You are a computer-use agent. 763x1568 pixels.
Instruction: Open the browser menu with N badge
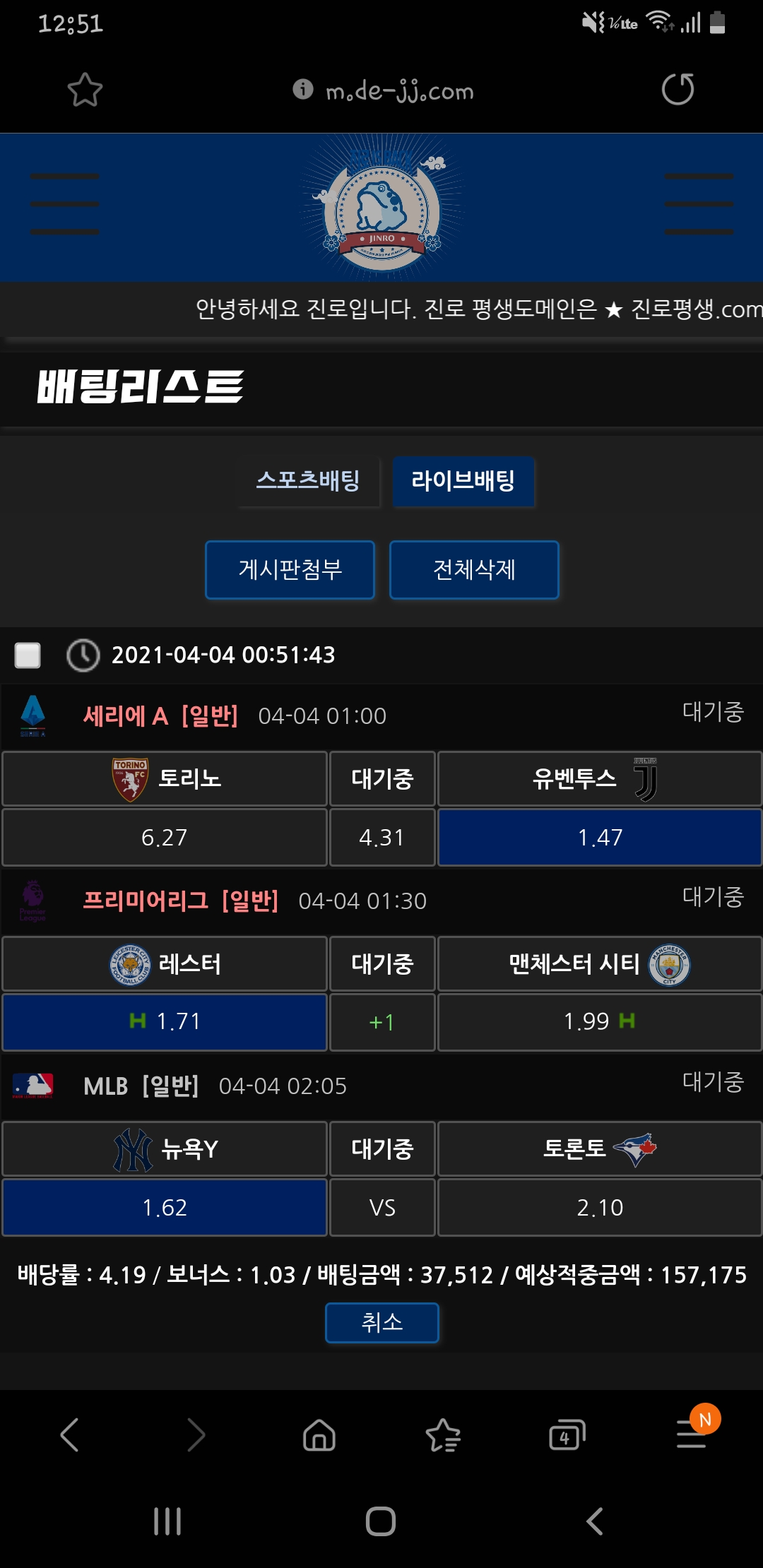pos(692,1435)
